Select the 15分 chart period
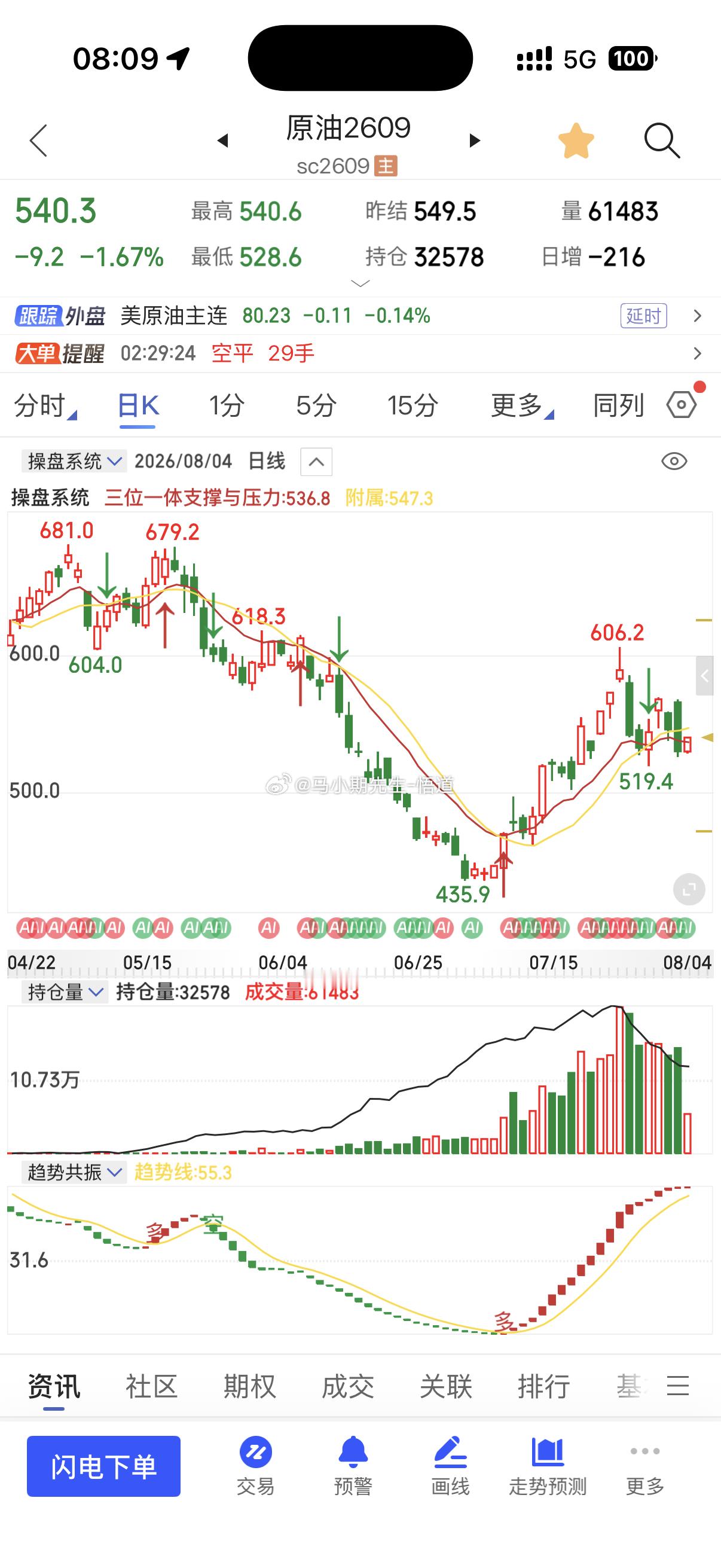 tap(413, 405)
